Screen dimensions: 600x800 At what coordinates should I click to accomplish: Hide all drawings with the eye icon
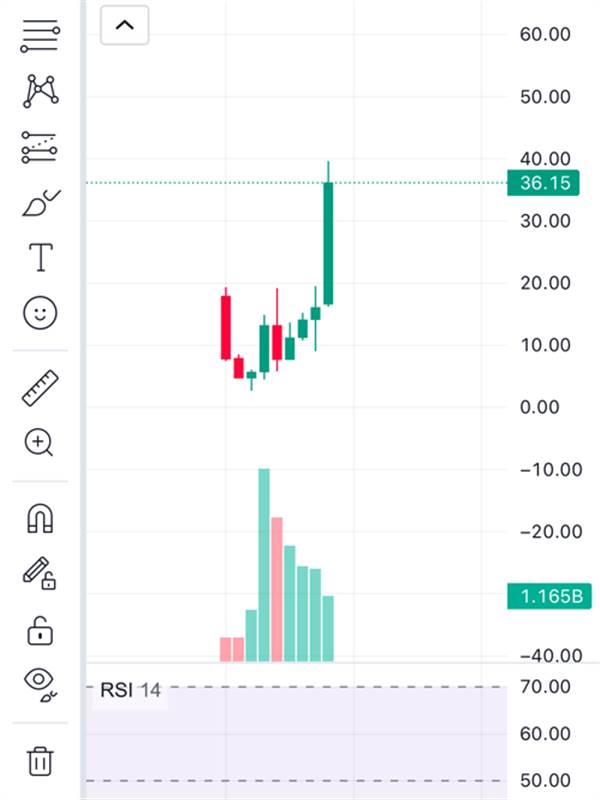click(40, 685)
